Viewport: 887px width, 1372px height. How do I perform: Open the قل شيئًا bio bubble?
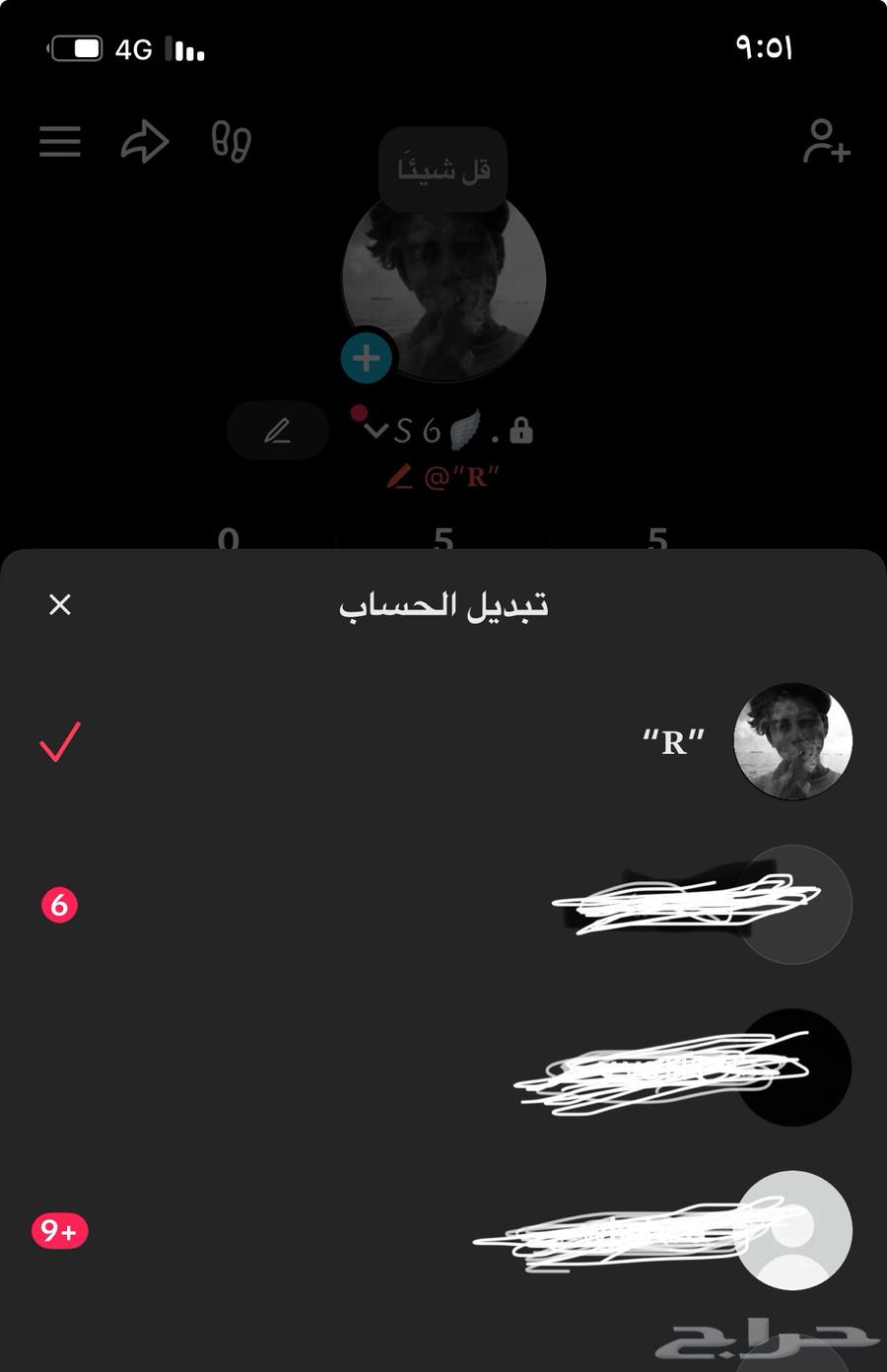point(442,170)
